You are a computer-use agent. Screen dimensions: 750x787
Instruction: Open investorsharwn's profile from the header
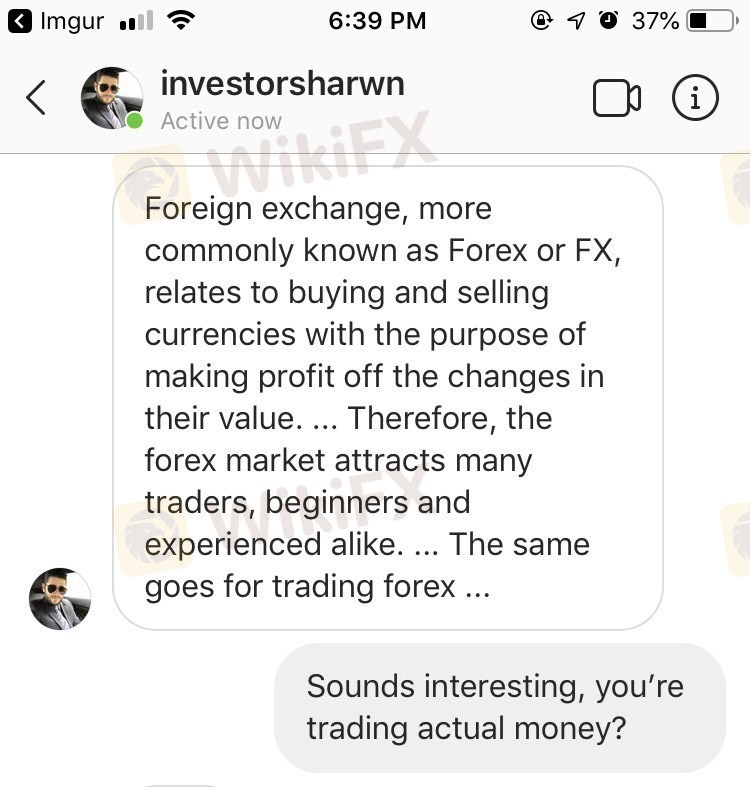point(282,84)
